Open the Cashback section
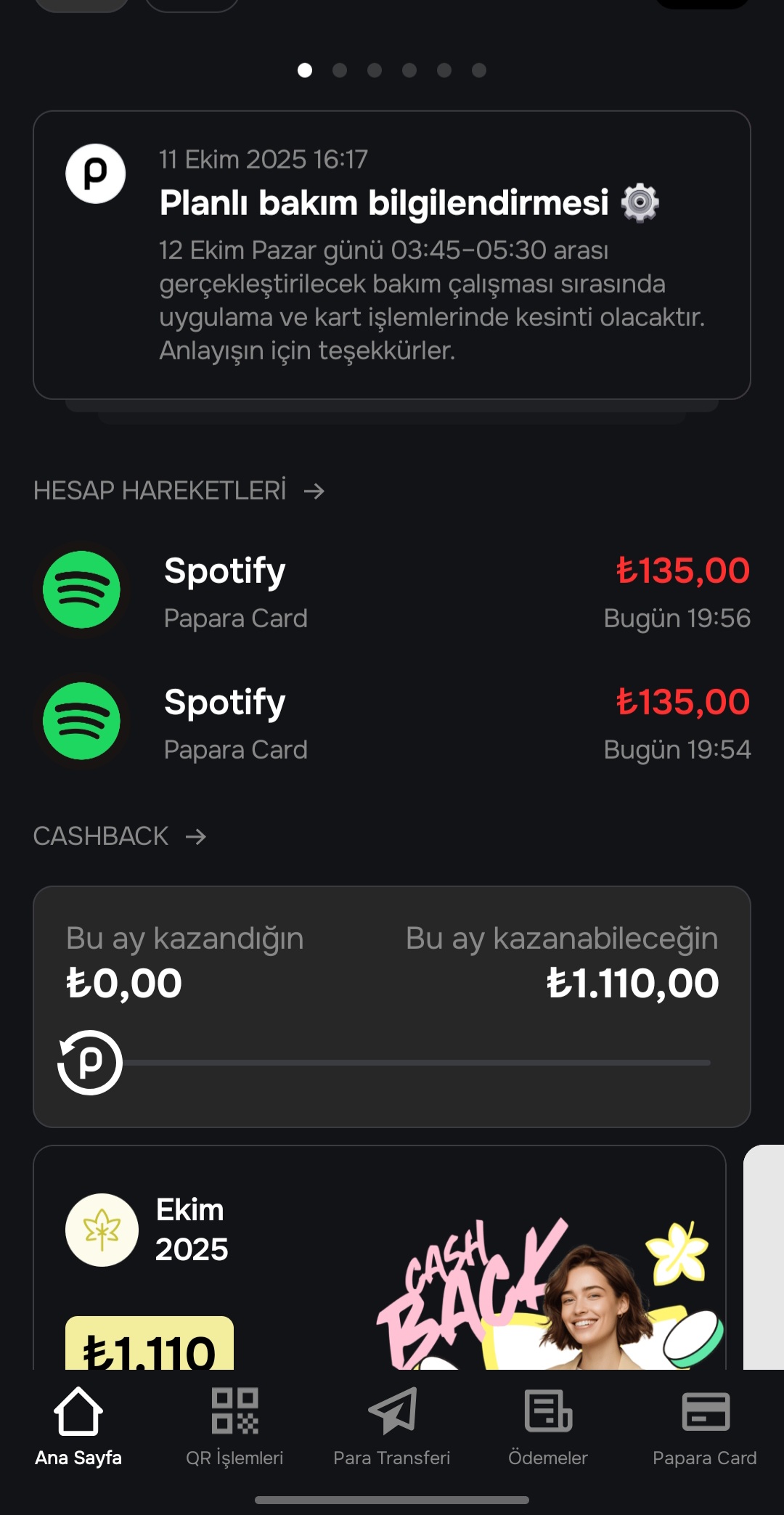 120,836
